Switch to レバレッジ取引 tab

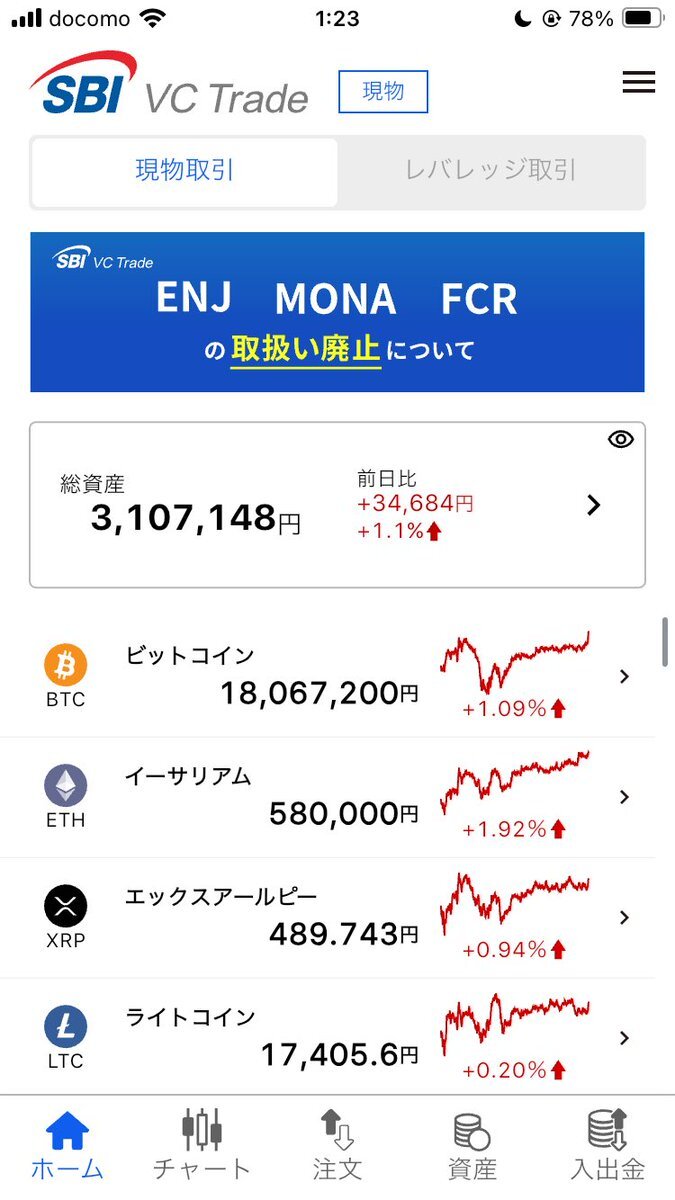pyautogui.click(x=491, y=171)
